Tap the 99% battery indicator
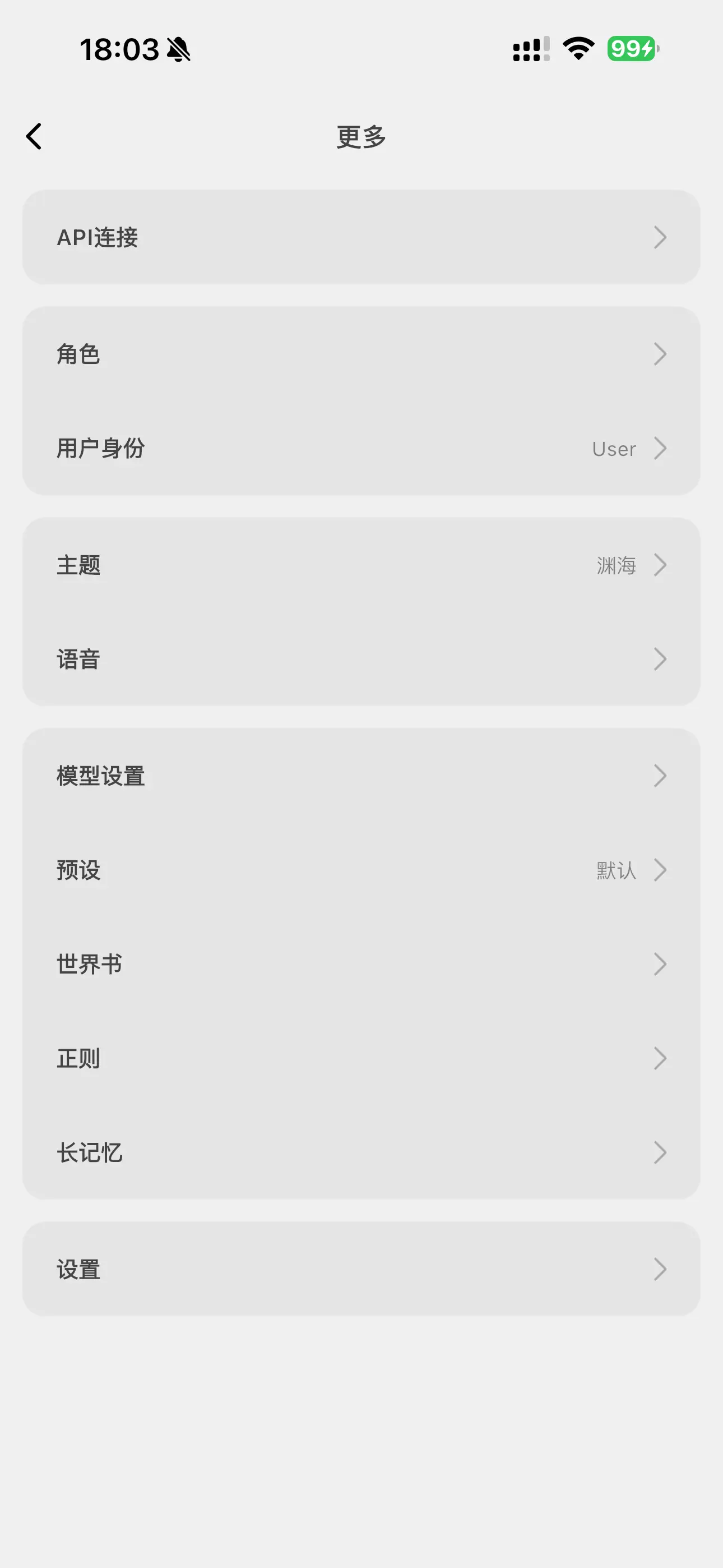Image resolution: width=723 pixels, height=1568 pixels. pos(632,49)
